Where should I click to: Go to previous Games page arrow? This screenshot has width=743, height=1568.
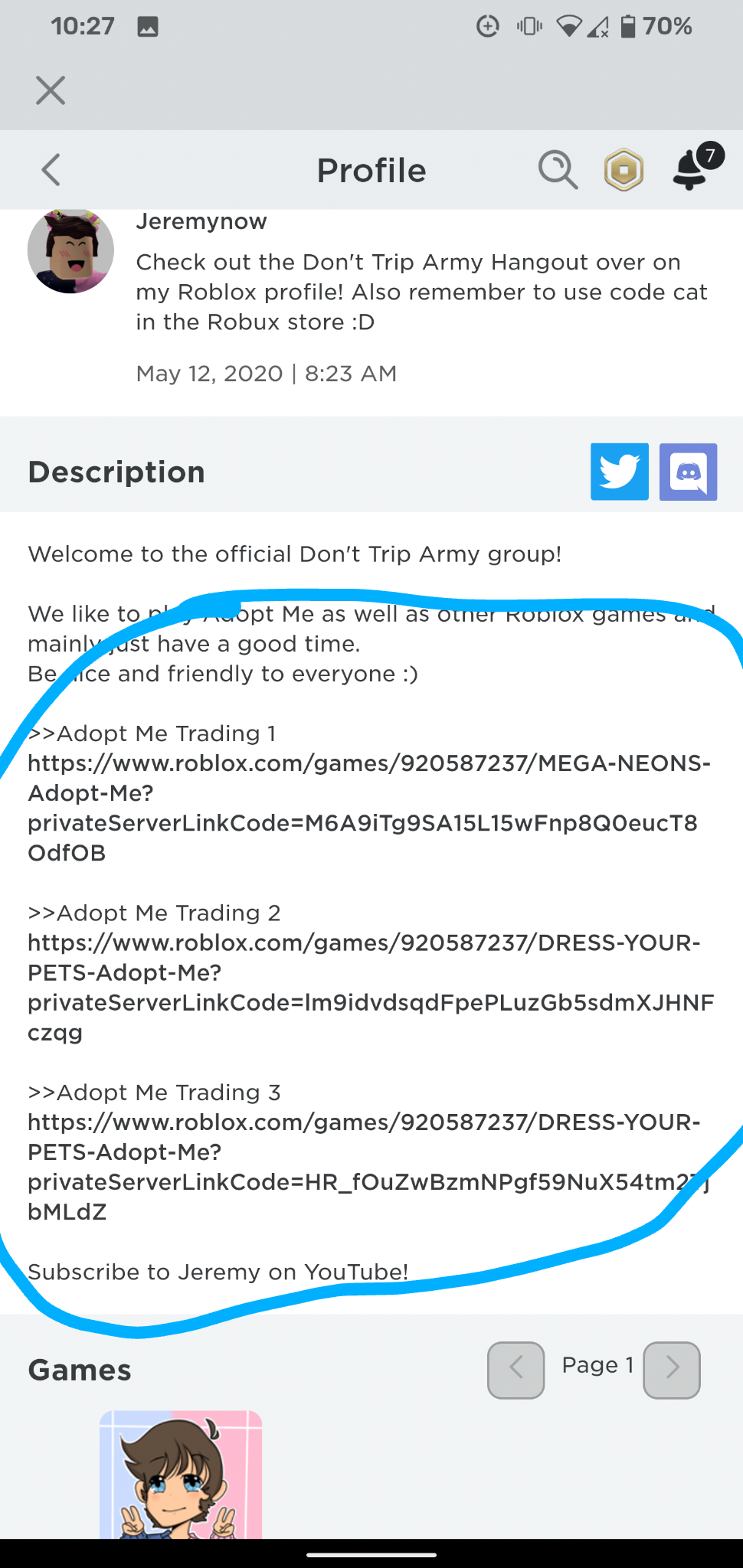[516, 1370]
